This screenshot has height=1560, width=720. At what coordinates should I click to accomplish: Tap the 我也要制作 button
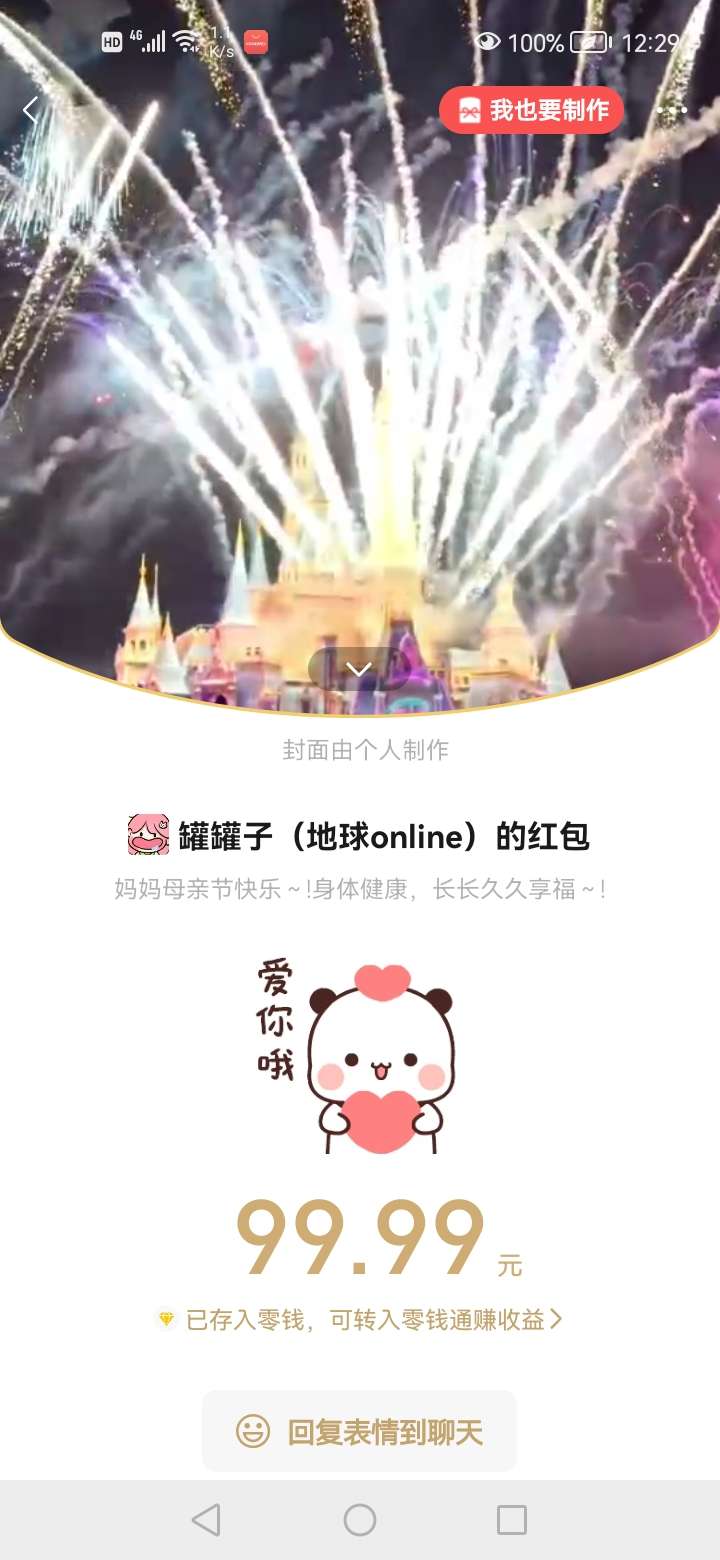[531, 110]
